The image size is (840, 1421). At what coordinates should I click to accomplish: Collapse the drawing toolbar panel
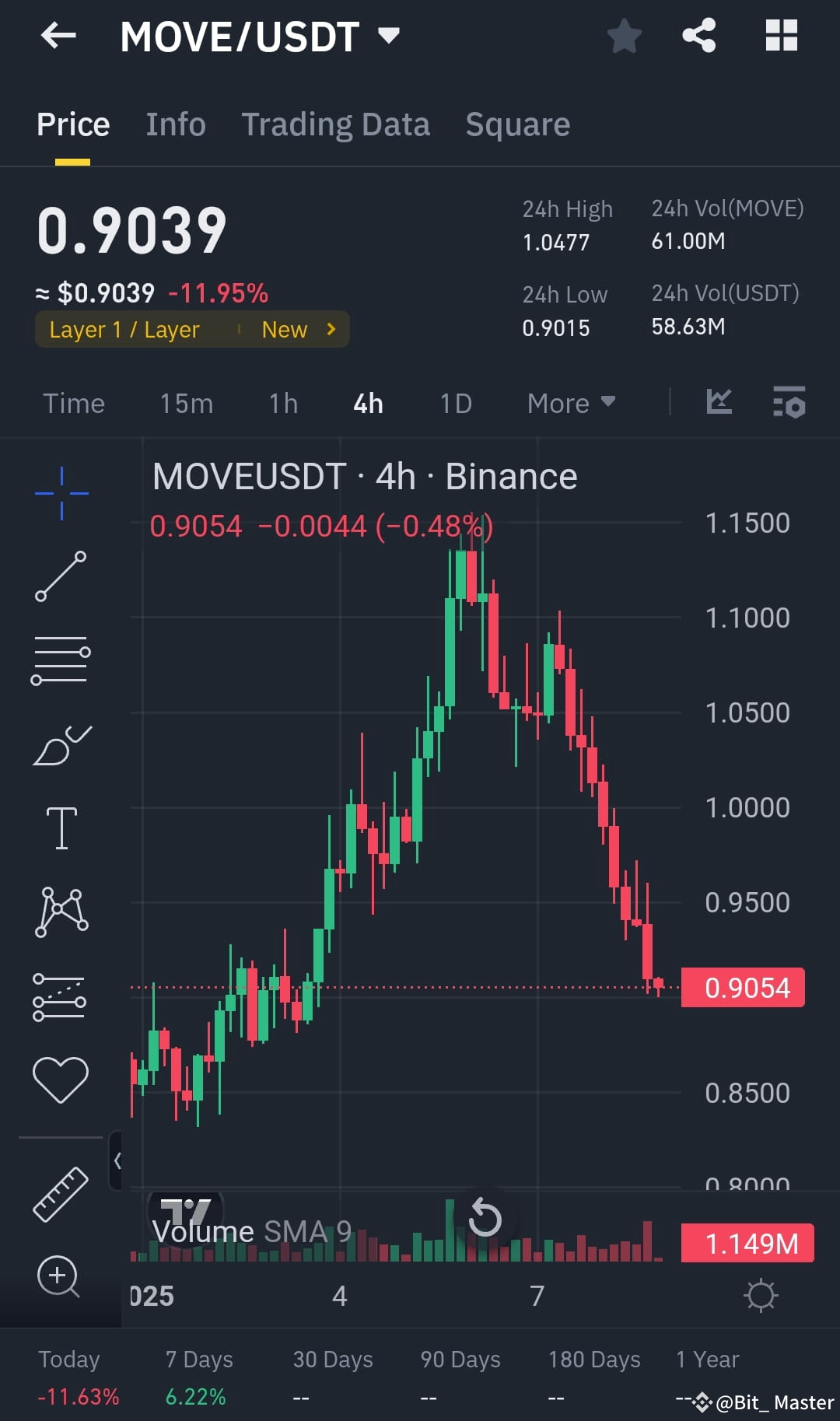click(118, 1159)
